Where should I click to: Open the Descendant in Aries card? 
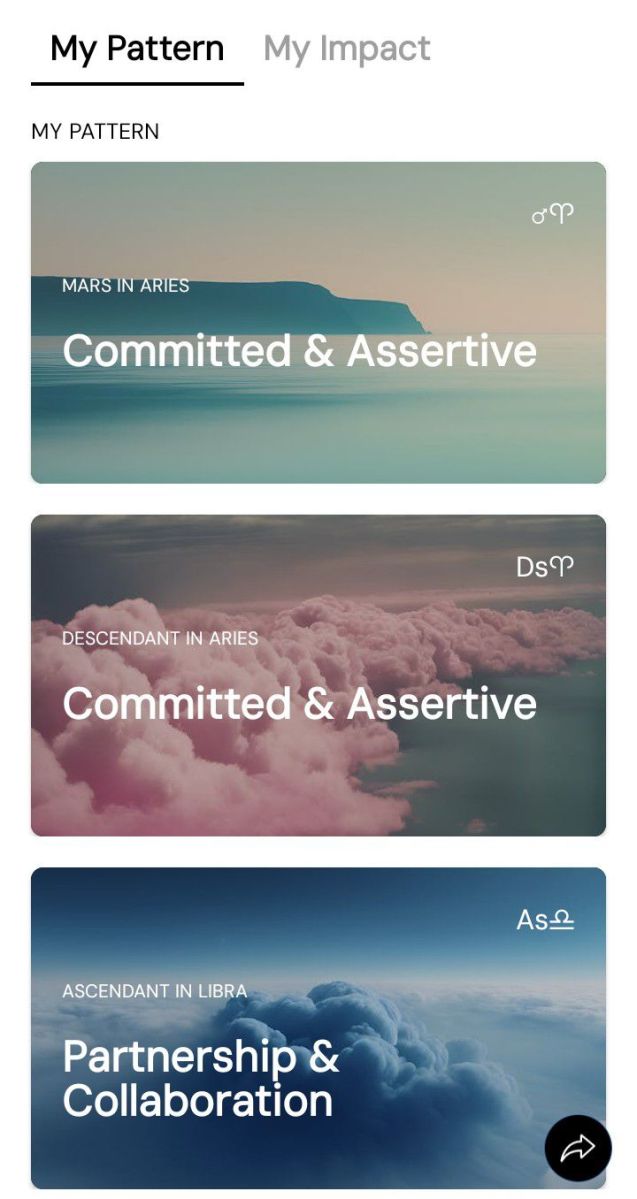[318, 675]
